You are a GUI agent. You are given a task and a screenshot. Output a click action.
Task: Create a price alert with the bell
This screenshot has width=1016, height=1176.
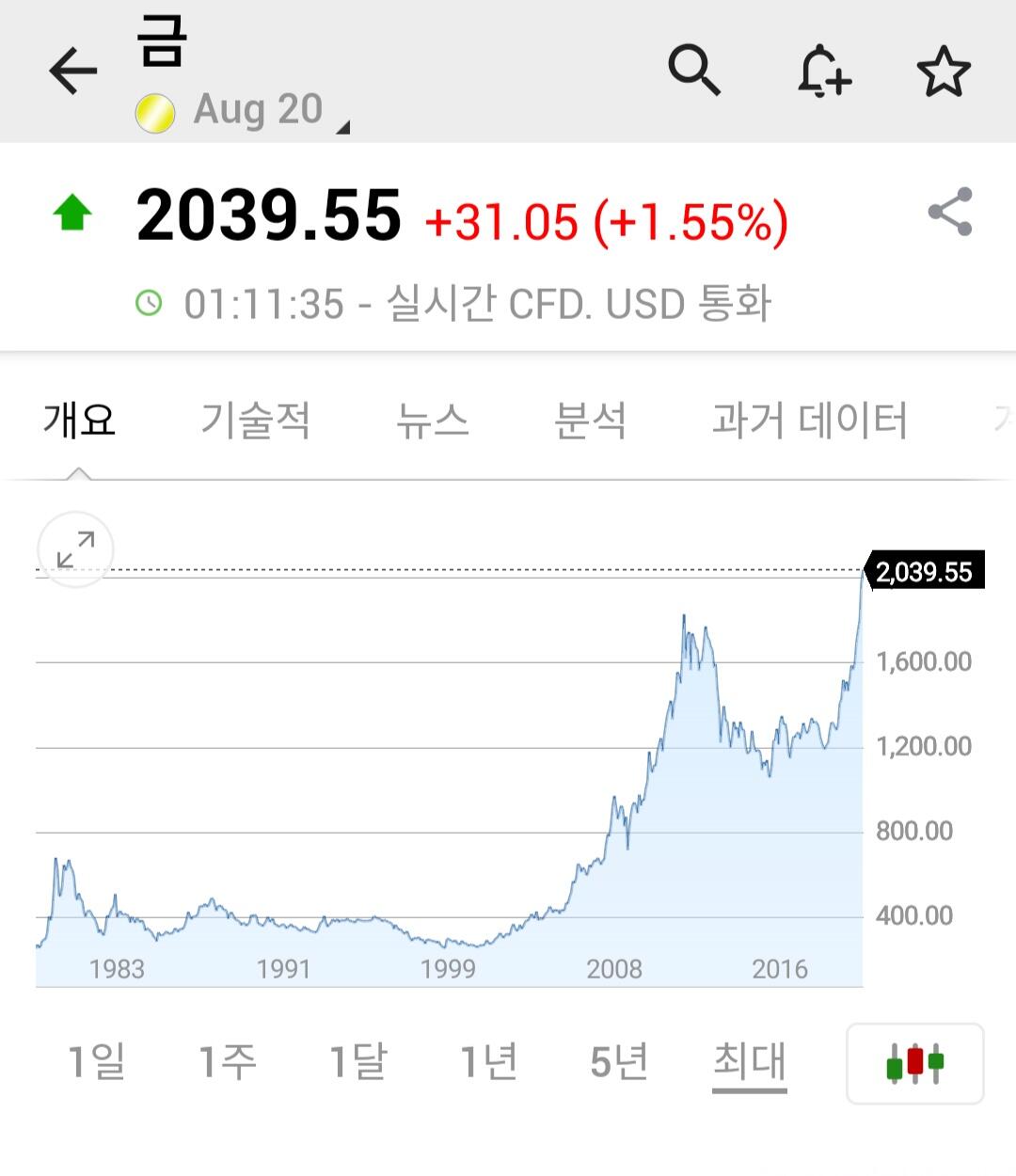[x=823, y=72]
